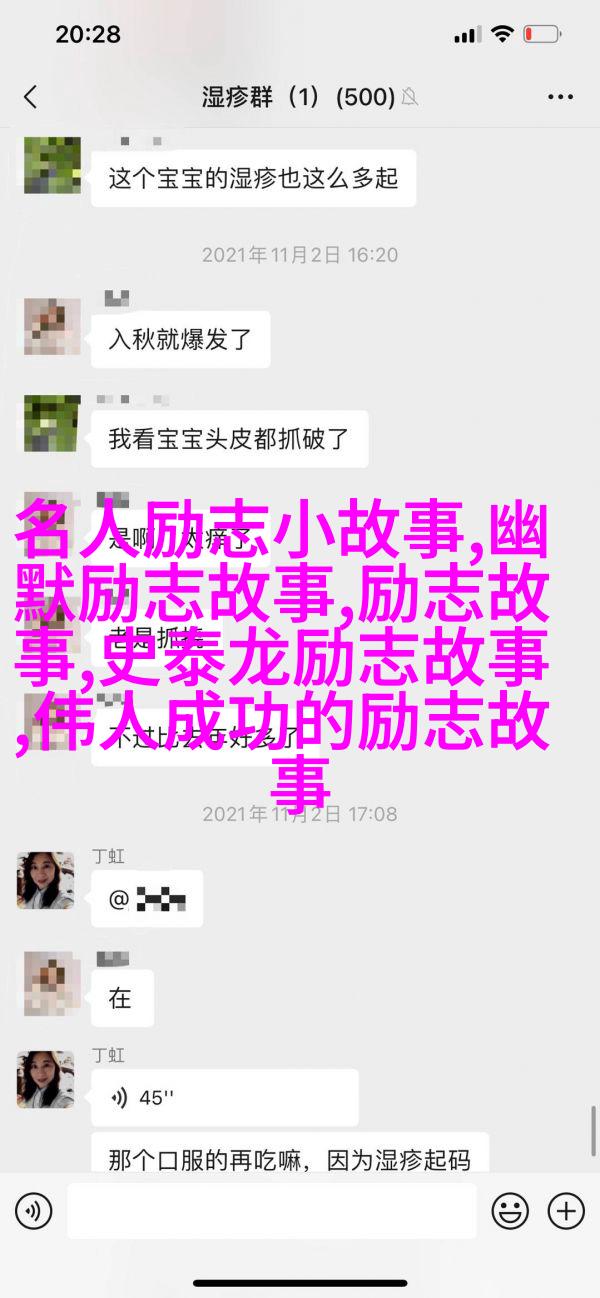Open the emoji picker
The width and height of the screenshot is (600, 1298).
tap(510, 1212)
